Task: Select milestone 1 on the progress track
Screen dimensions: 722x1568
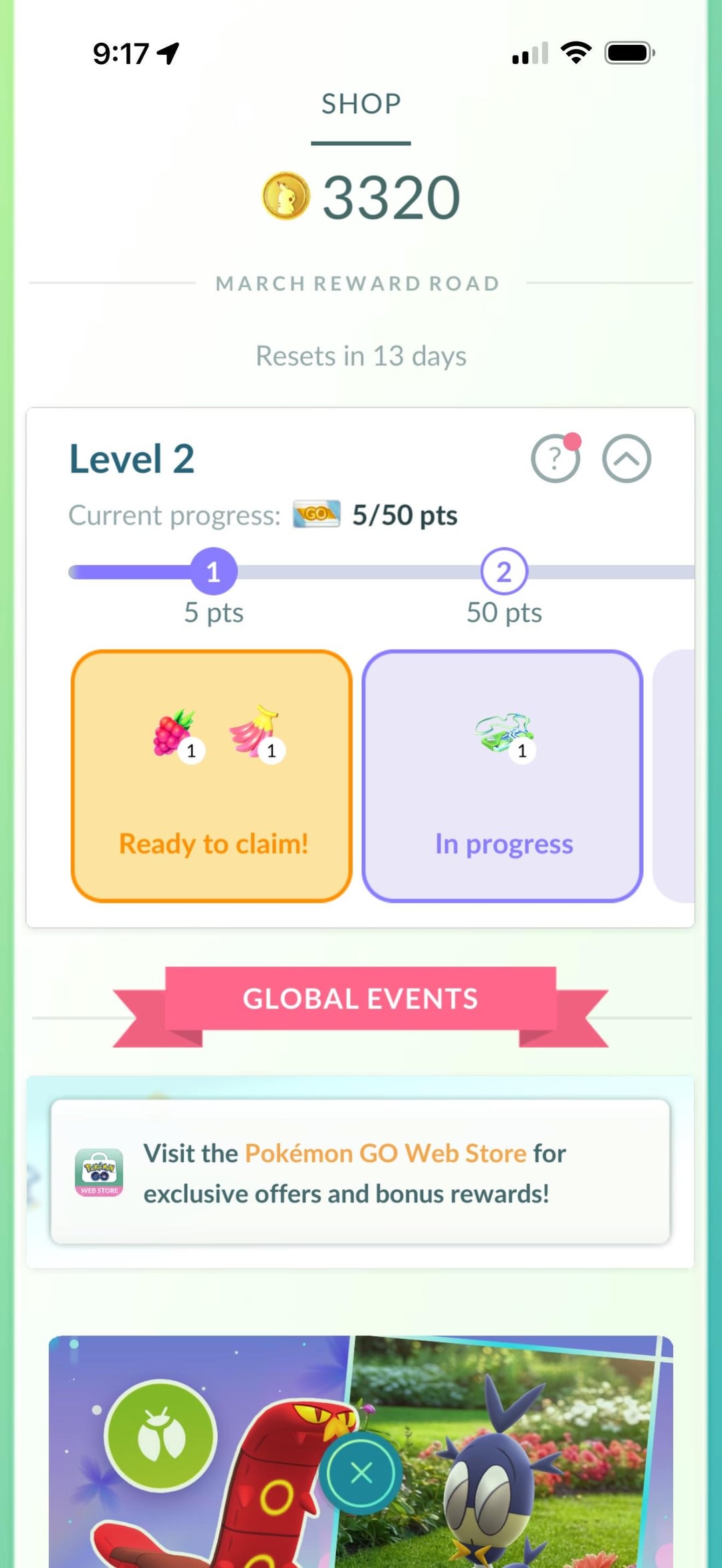Action: [213, 572]
